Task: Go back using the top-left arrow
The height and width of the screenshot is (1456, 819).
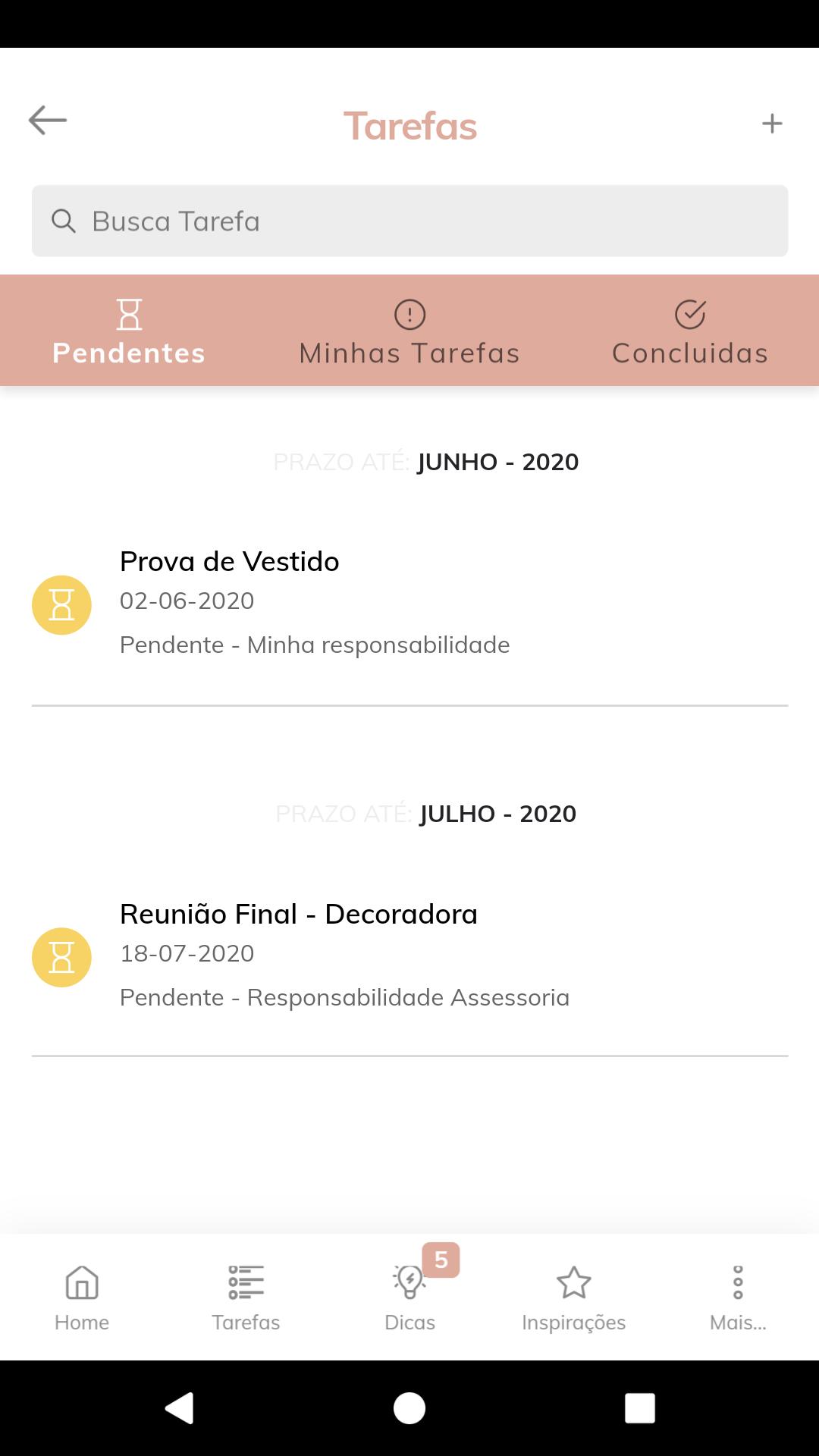Action: [48, 121]
